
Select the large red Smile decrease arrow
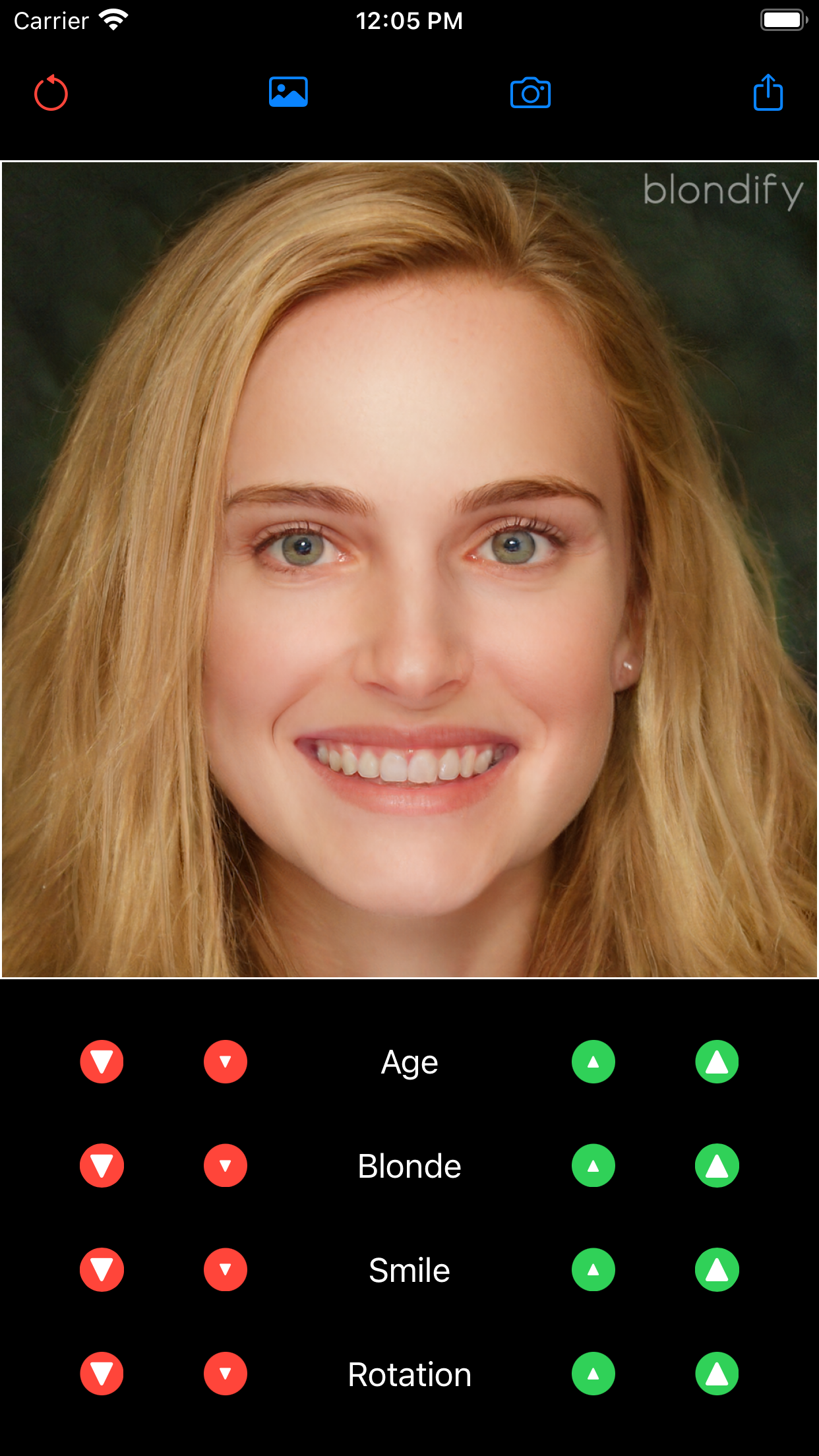[x=102, y=1269]
